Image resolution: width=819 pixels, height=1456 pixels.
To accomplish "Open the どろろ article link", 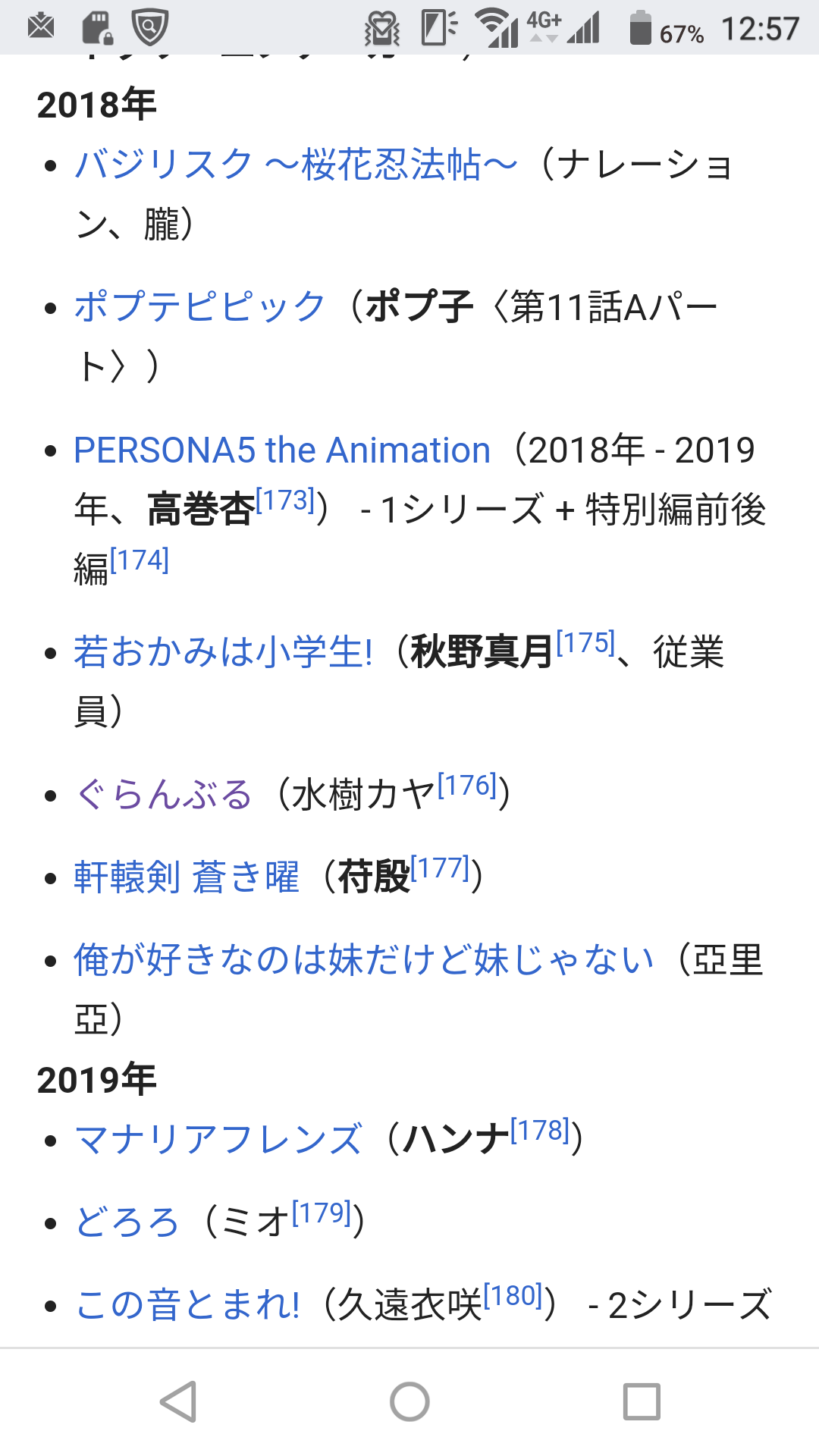I will pyautogui.click(x=127, y=1222).
